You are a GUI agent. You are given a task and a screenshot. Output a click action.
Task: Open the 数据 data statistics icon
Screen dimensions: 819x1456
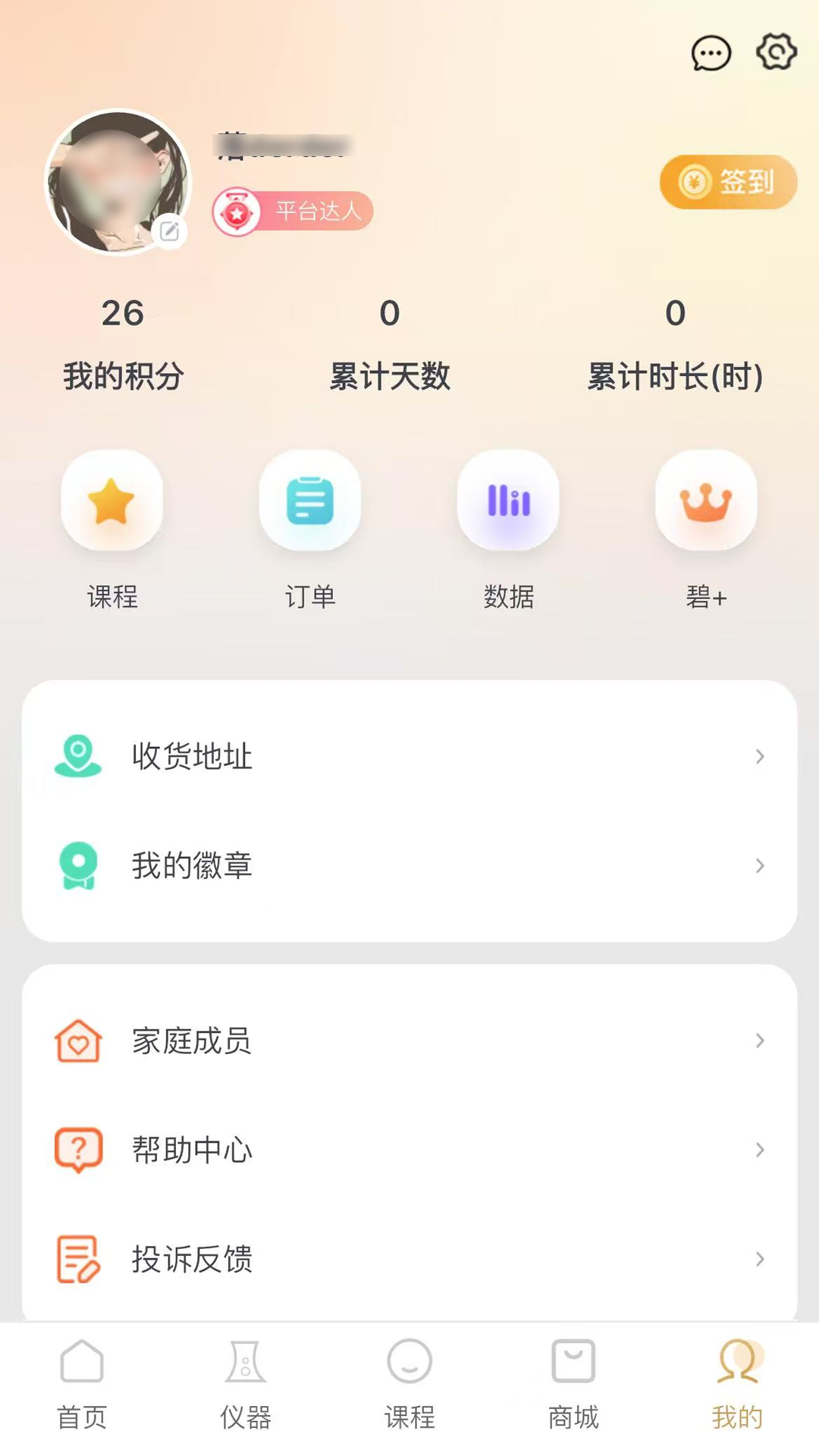(x=509, y=502)
